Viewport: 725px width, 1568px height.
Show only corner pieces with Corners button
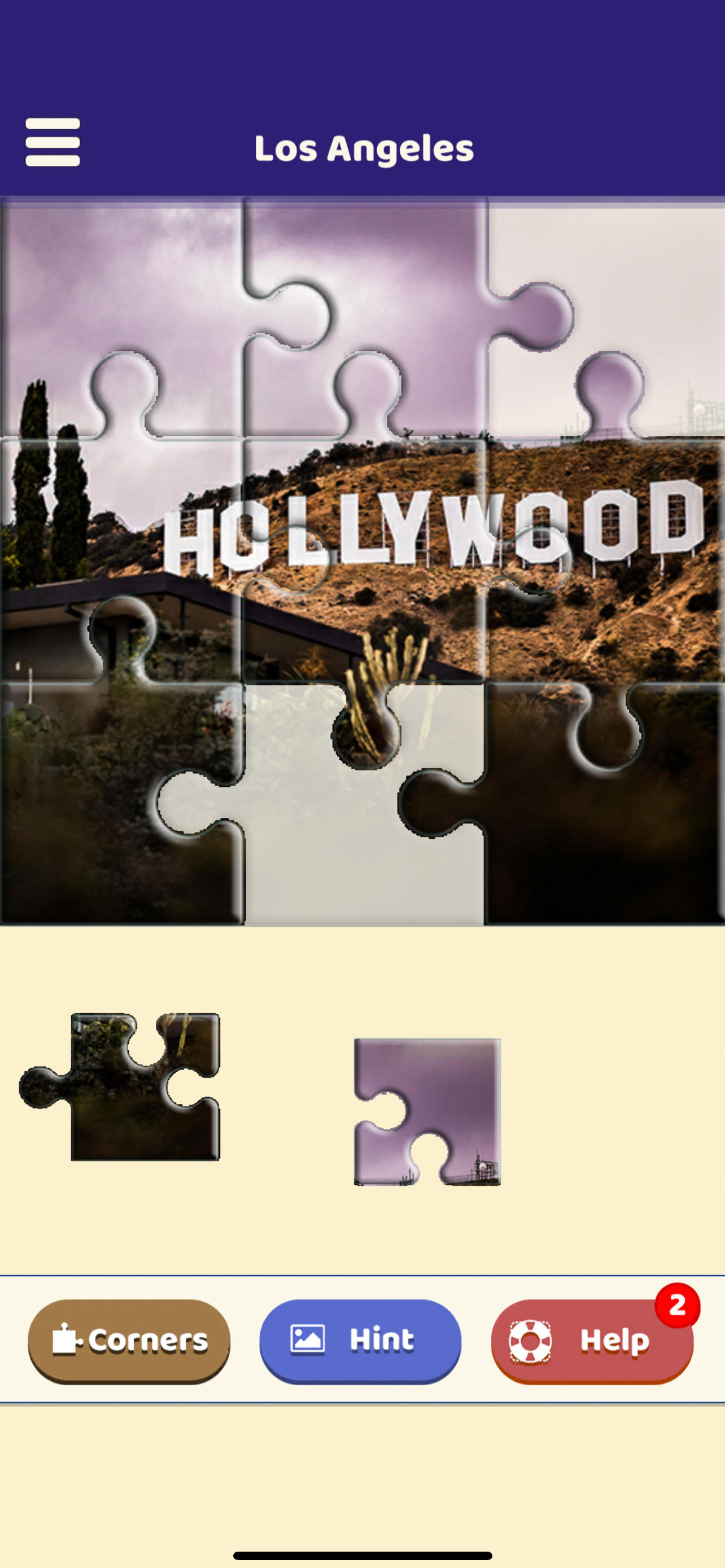pyautogui.click(x=129, y=1342)
